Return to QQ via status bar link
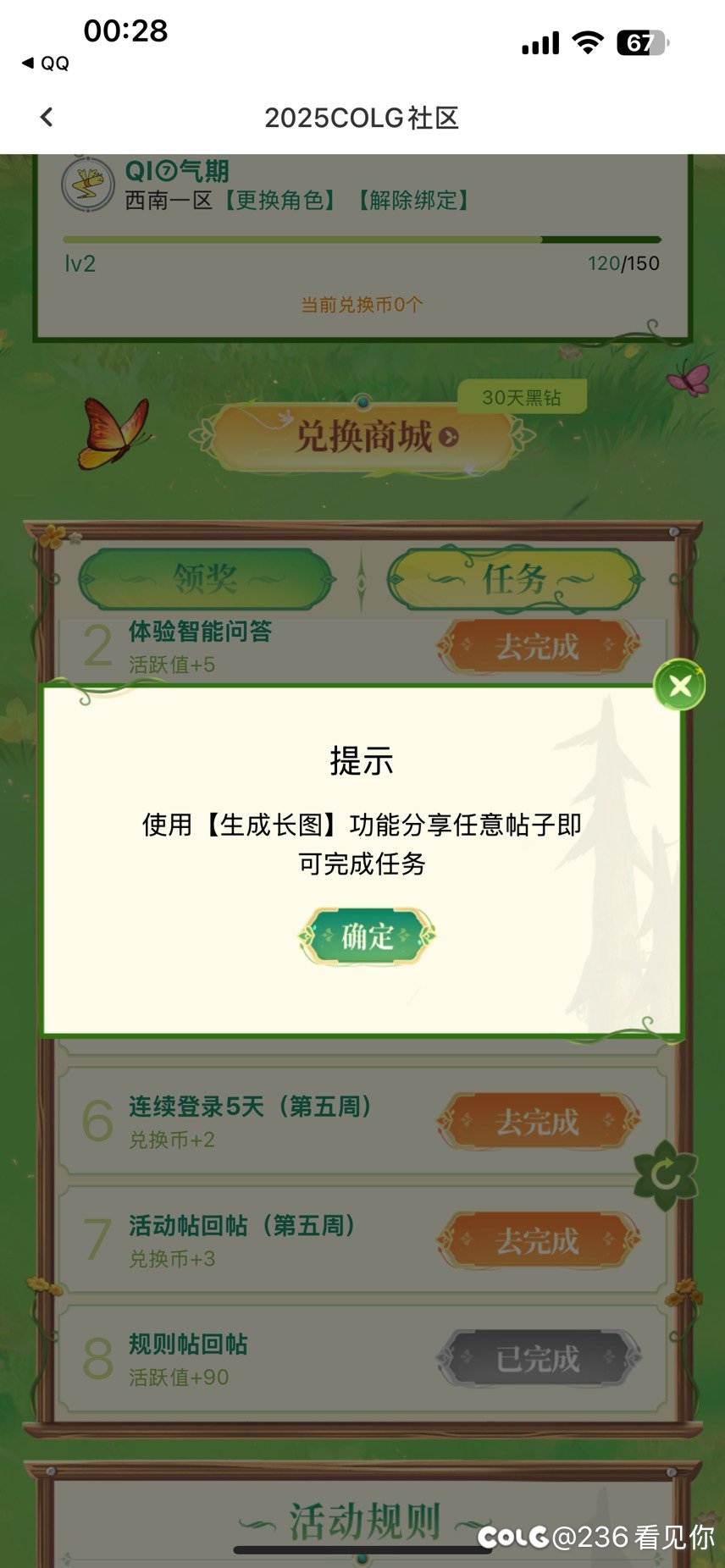This screenshot has height=1568, width=725. point(46,63)
